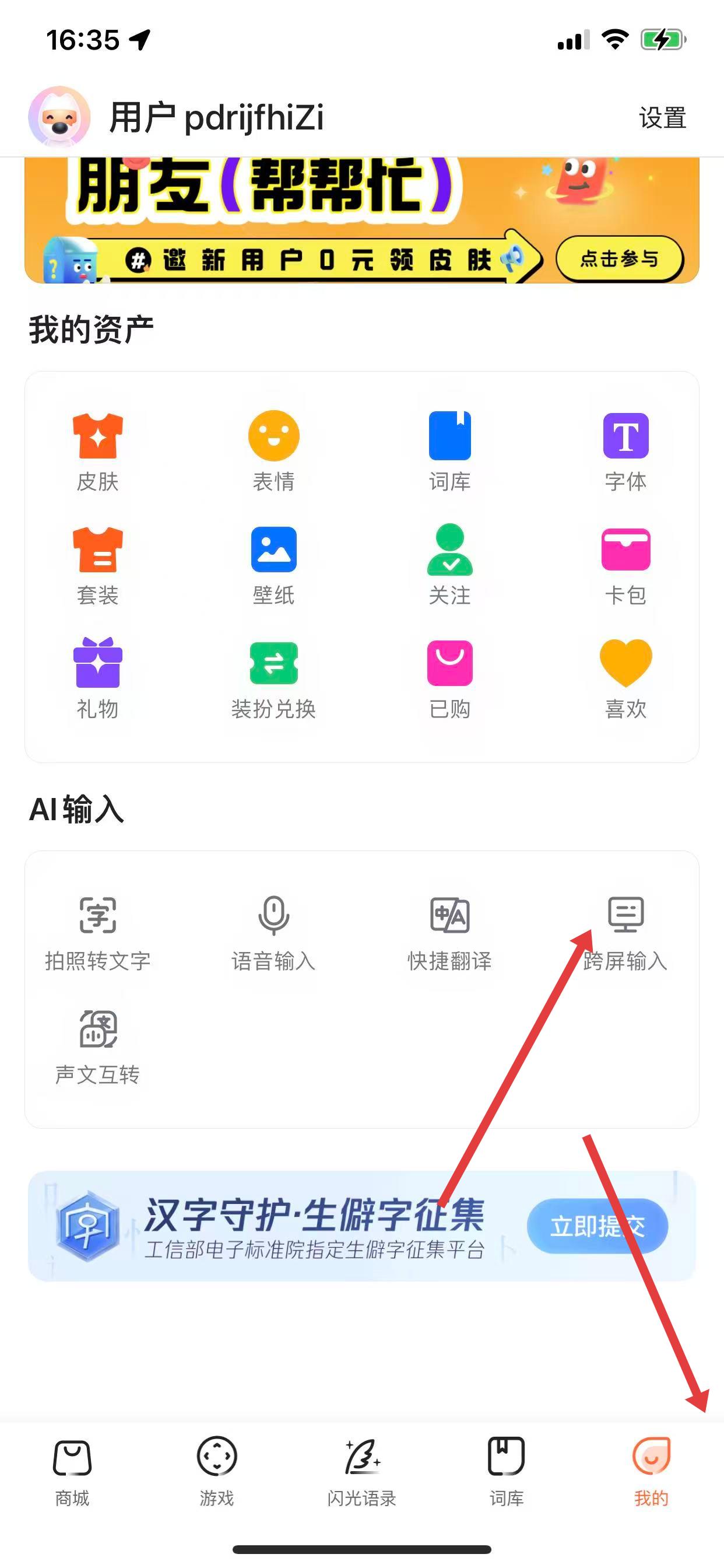Start 语音输入 voice input
This screenshot has width=724, height=1568.
coord(274,932)
